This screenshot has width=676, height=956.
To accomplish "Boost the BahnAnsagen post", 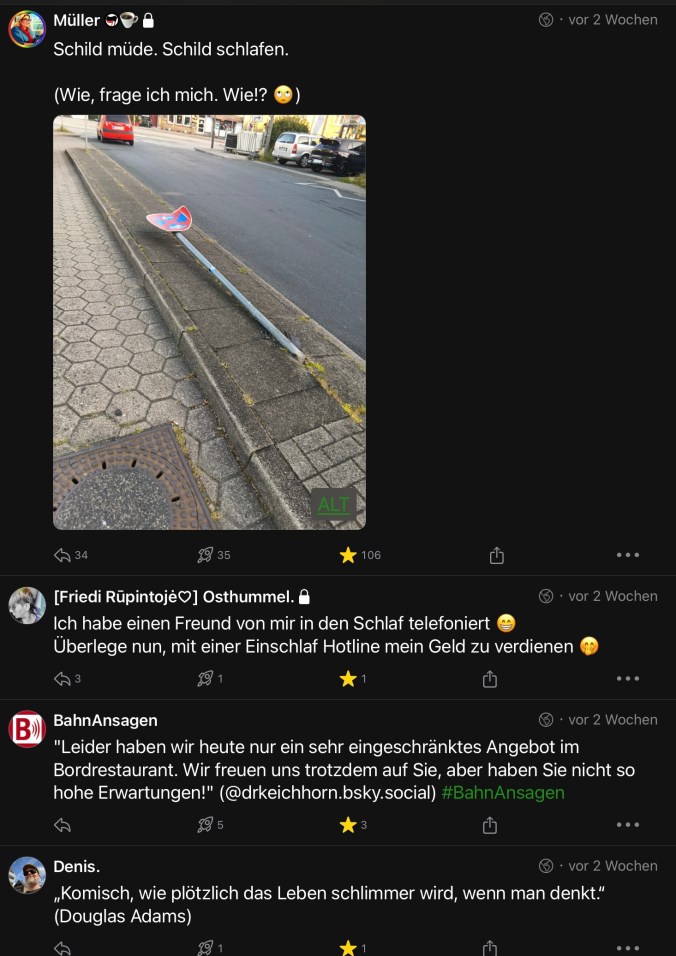I will [205, 825].
